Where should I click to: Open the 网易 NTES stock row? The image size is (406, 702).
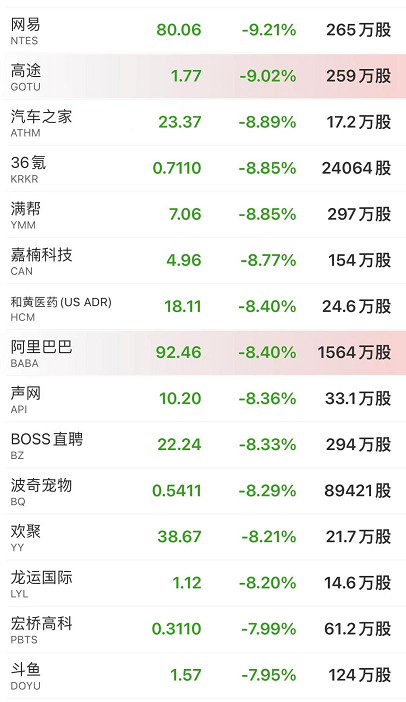click(x=203, y=30)
